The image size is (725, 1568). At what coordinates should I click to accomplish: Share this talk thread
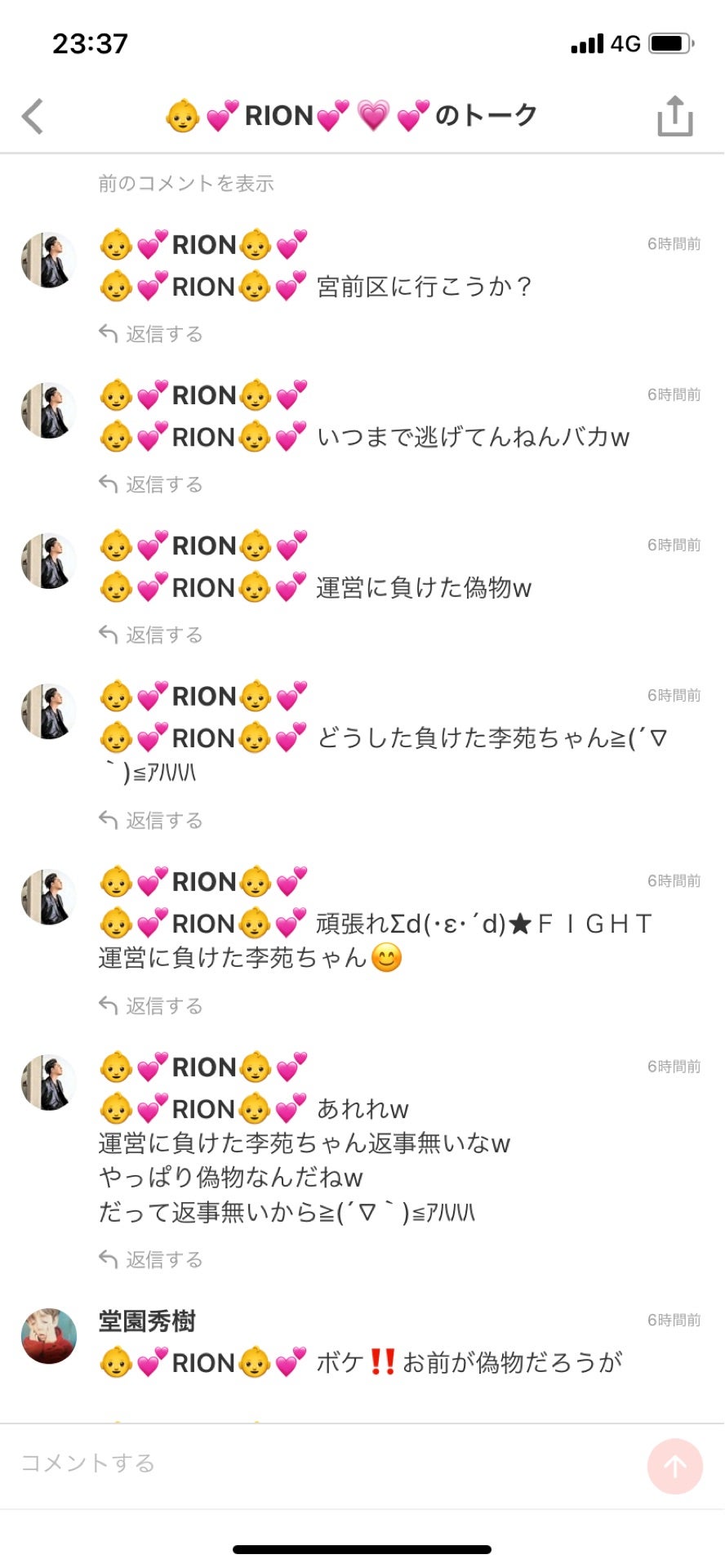(675, 116)
